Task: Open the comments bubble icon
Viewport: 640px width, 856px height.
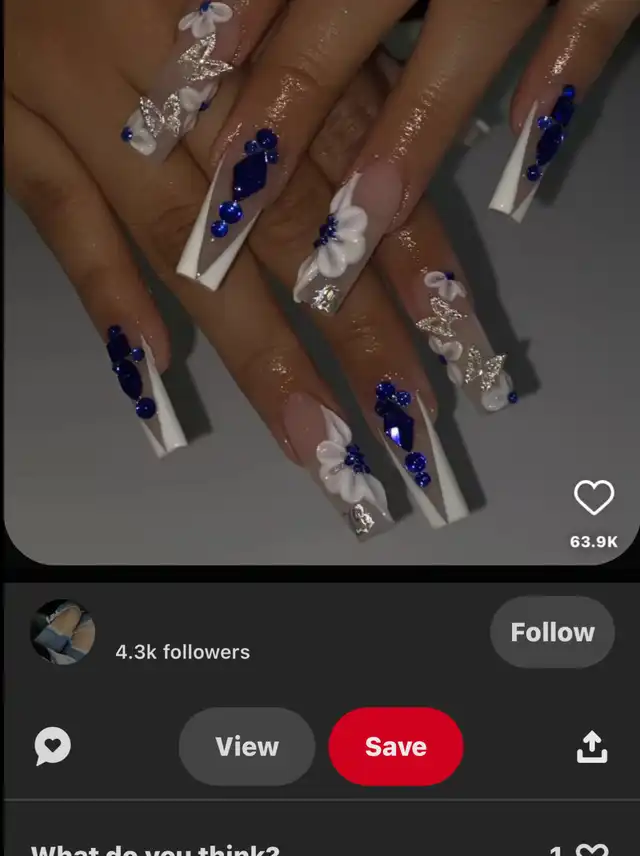Action: [x=52, y=746]
